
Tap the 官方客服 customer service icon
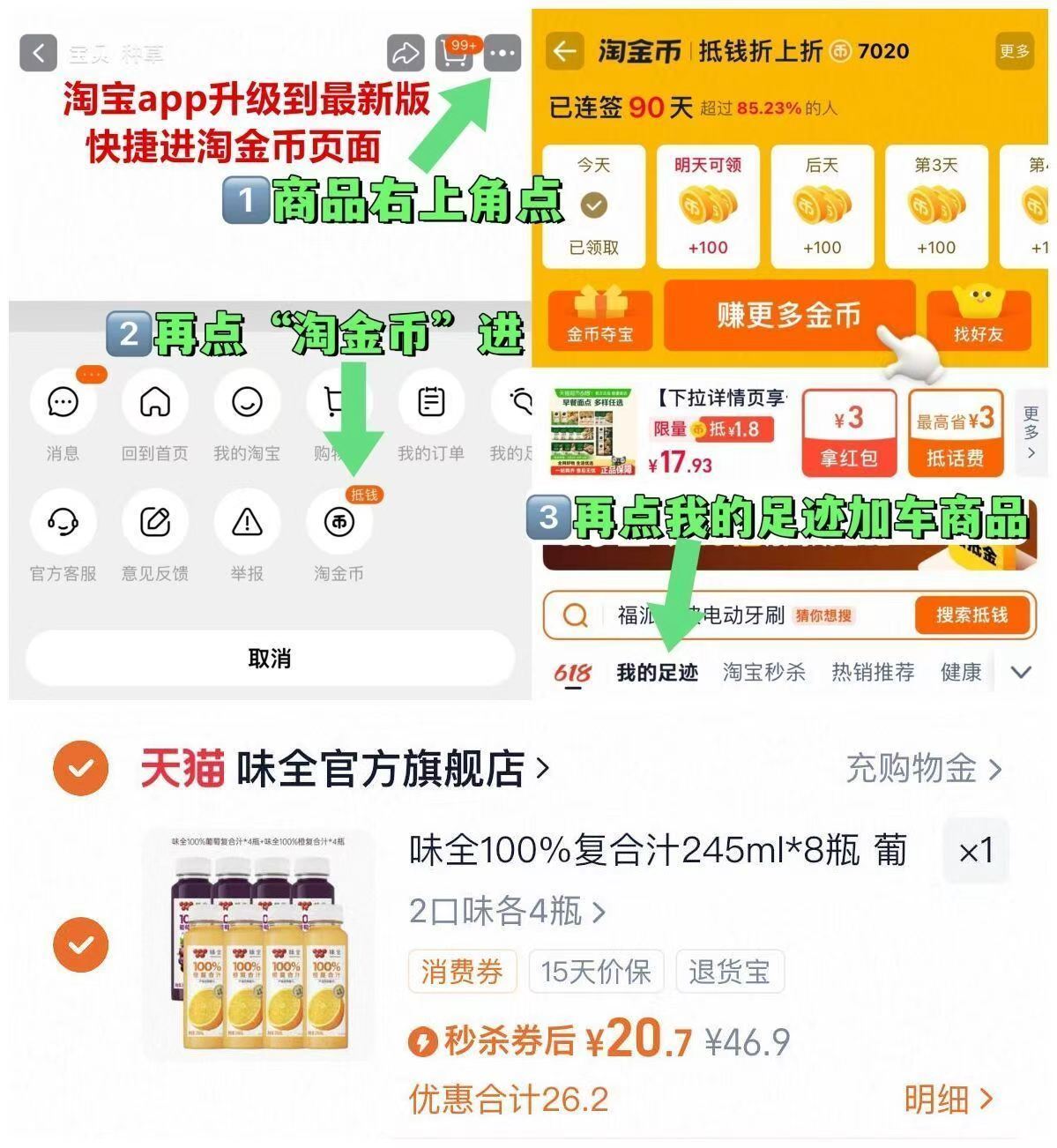coord(62,525)
